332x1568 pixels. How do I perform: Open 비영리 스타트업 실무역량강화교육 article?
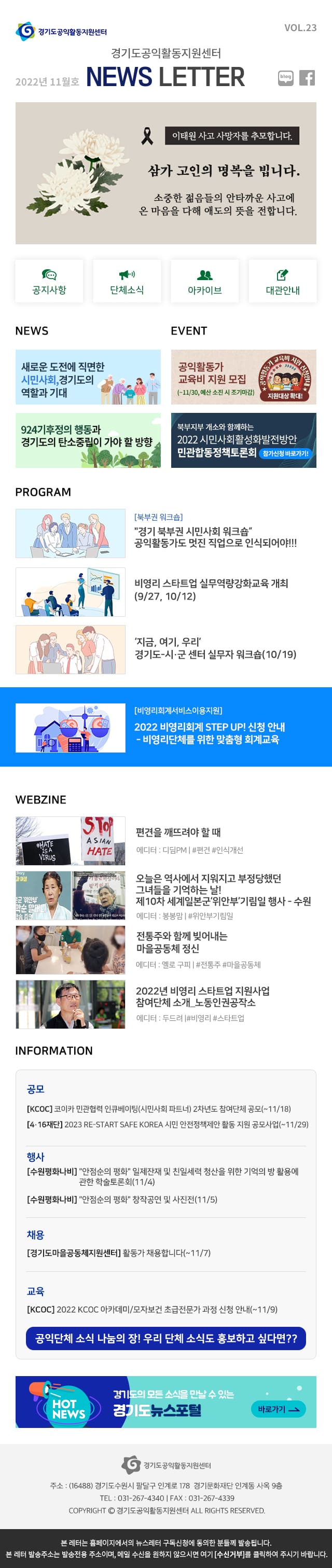point(211,589)
